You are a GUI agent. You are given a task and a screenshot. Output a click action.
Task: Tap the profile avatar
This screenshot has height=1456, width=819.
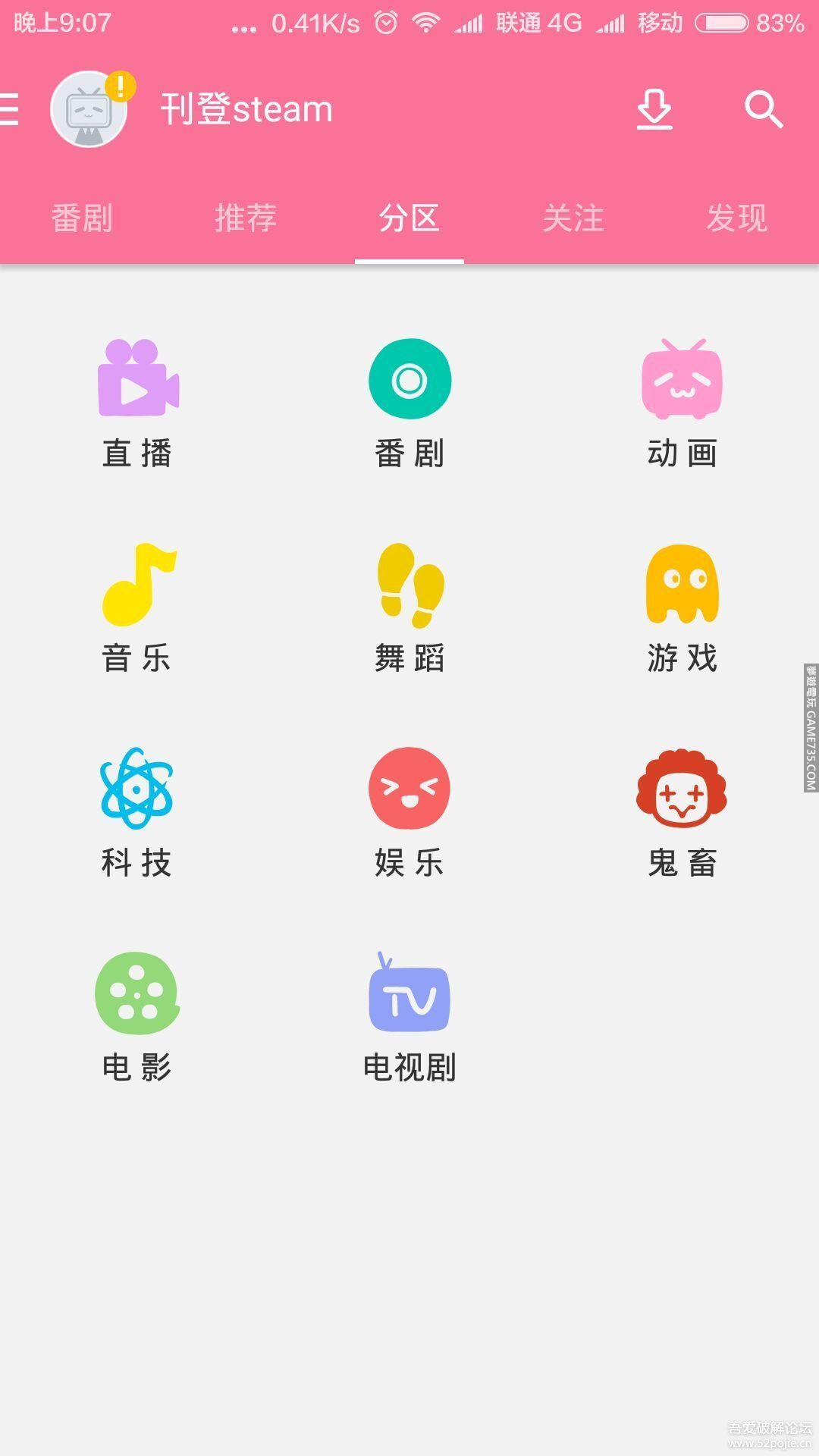coord(89,109)
